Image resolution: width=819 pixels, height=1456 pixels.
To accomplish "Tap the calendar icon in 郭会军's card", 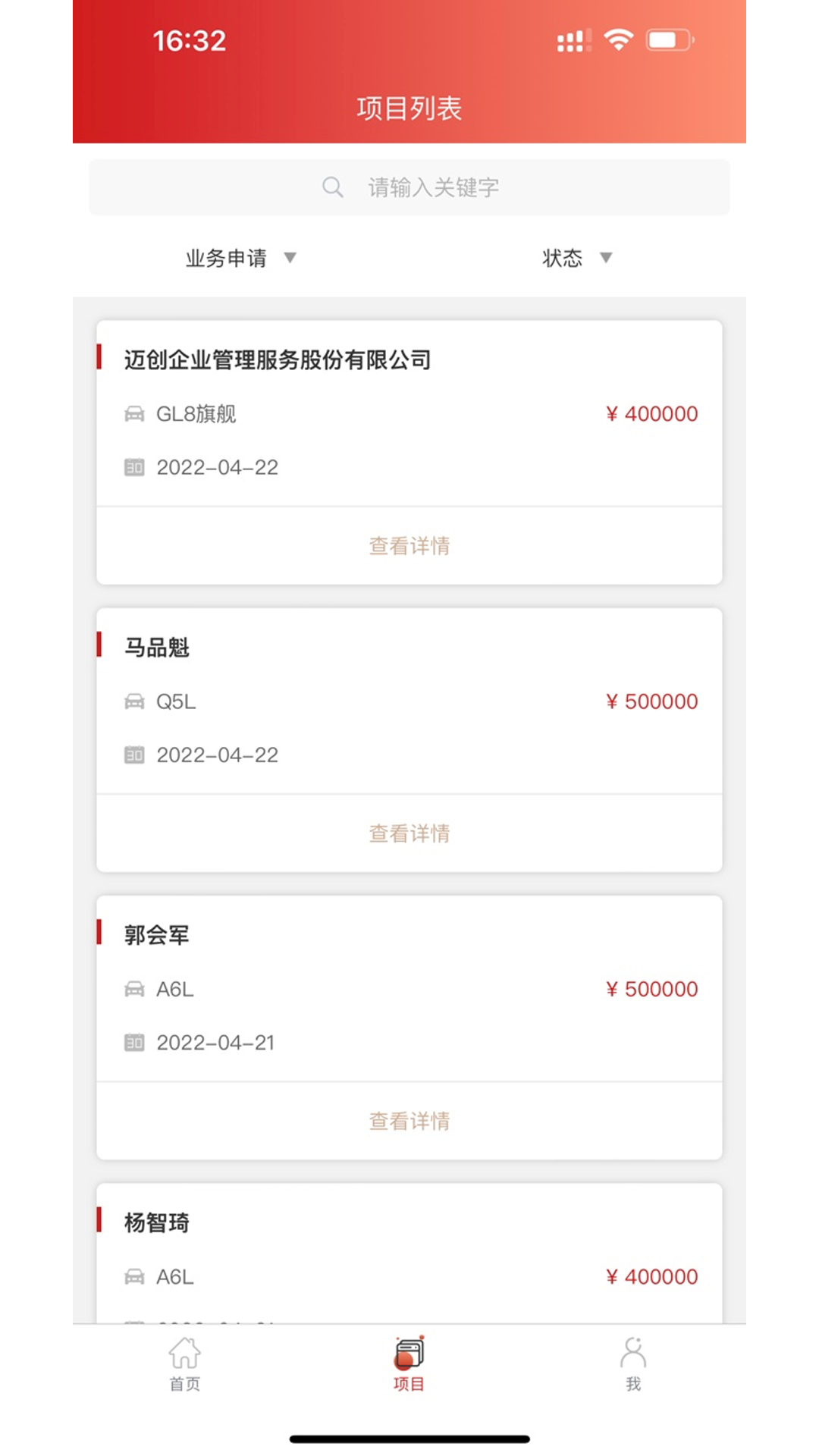I will 135,1042.
